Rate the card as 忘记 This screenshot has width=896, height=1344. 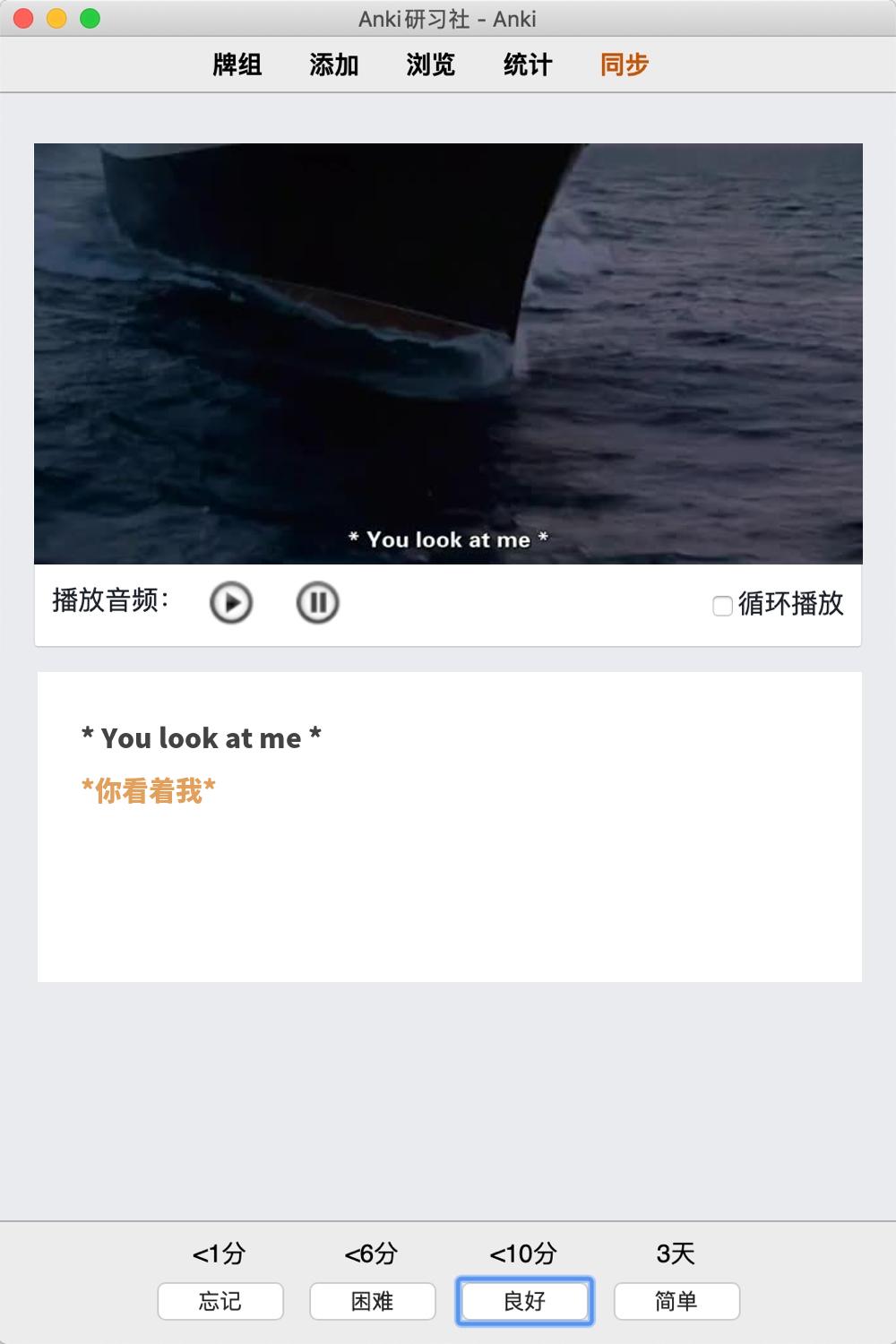(x=220, y=1301)
